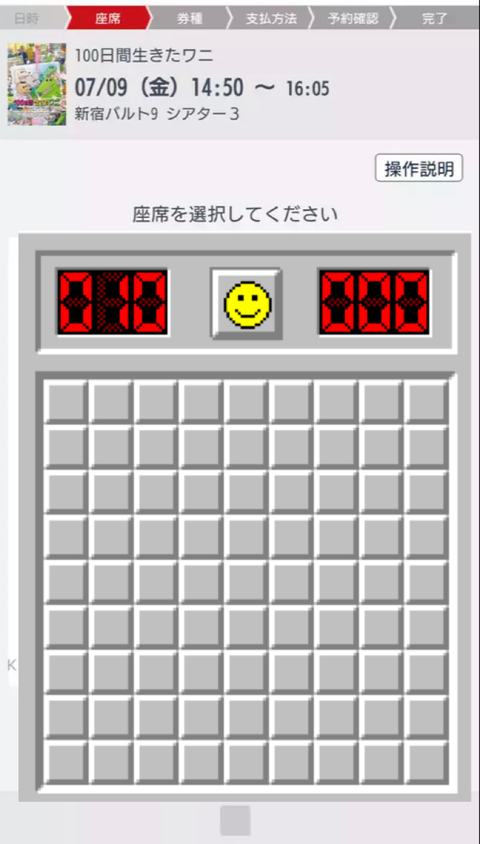
Task: Reveal the top-right corner cell of the grid
Action: [426, 402]
